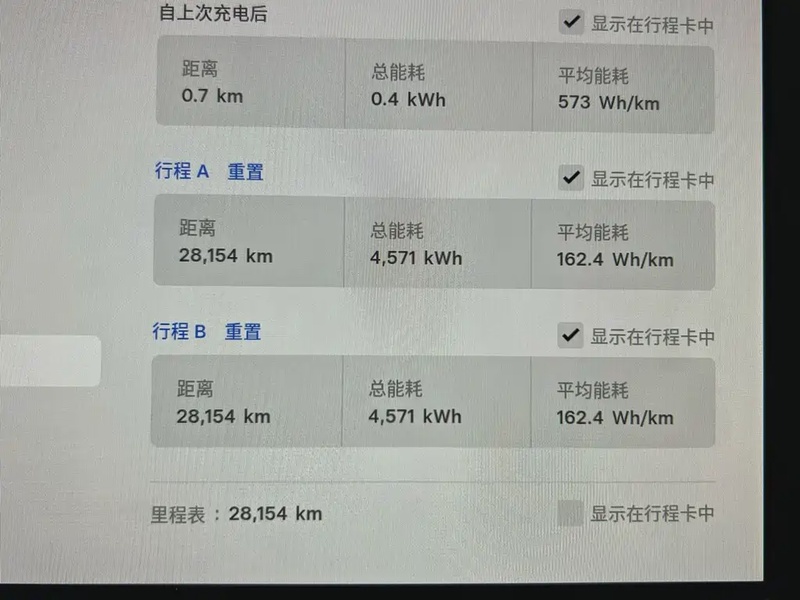Image resolution: width=800 pixels, height=600 pixels.
Task: Toggle 显示在行程卡中 checkbox for 行程 B
Action: pyautogui.click(x=570, y=335)
